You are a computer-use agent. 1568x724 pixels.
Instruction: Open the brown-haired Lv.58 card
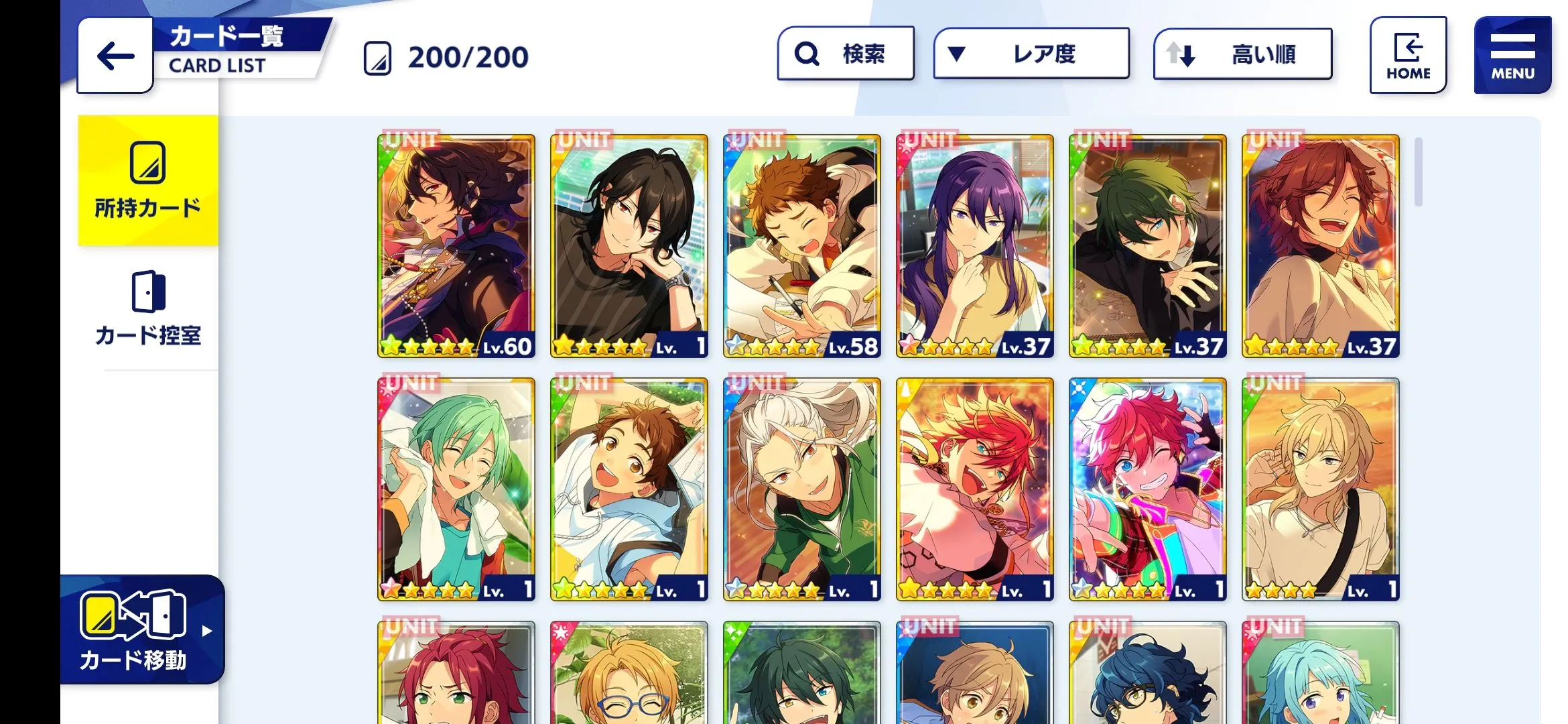[x=802, y=246]
